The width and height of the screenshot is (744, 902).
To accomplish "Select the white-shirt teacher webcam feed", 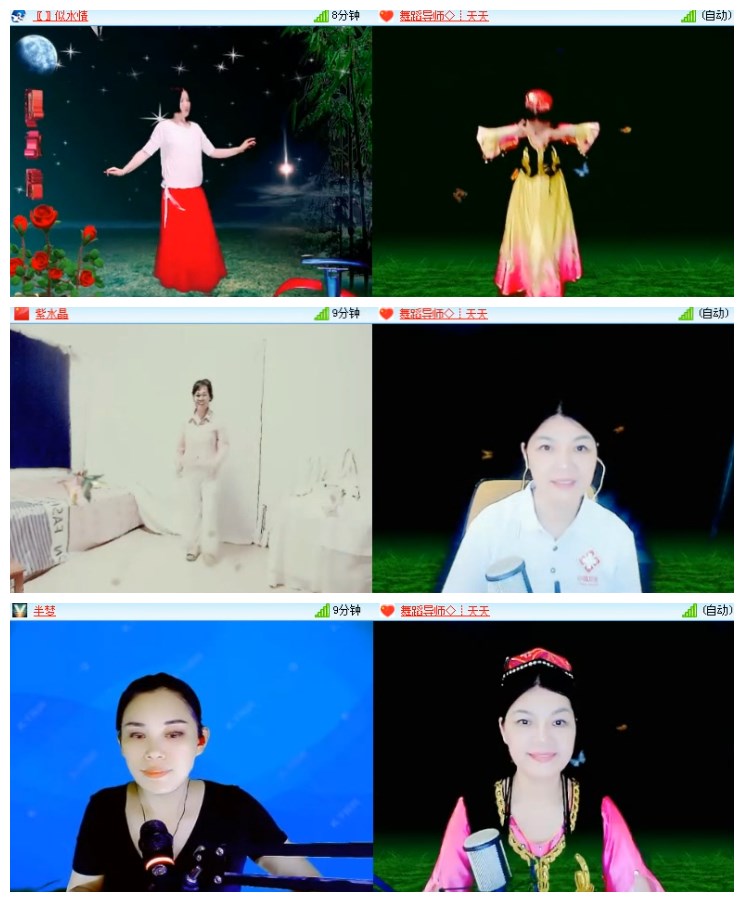I will point(557,460).
